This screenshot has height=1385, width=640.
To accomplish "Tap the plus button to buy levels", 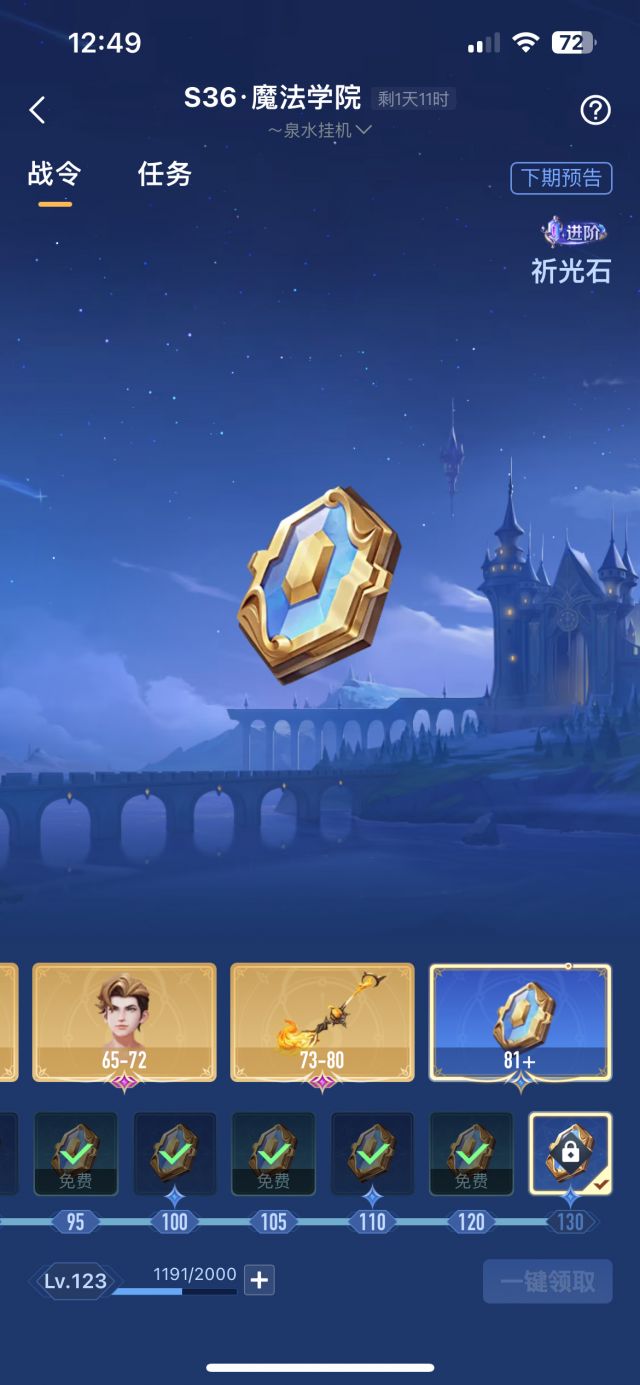I will 259,1280.
